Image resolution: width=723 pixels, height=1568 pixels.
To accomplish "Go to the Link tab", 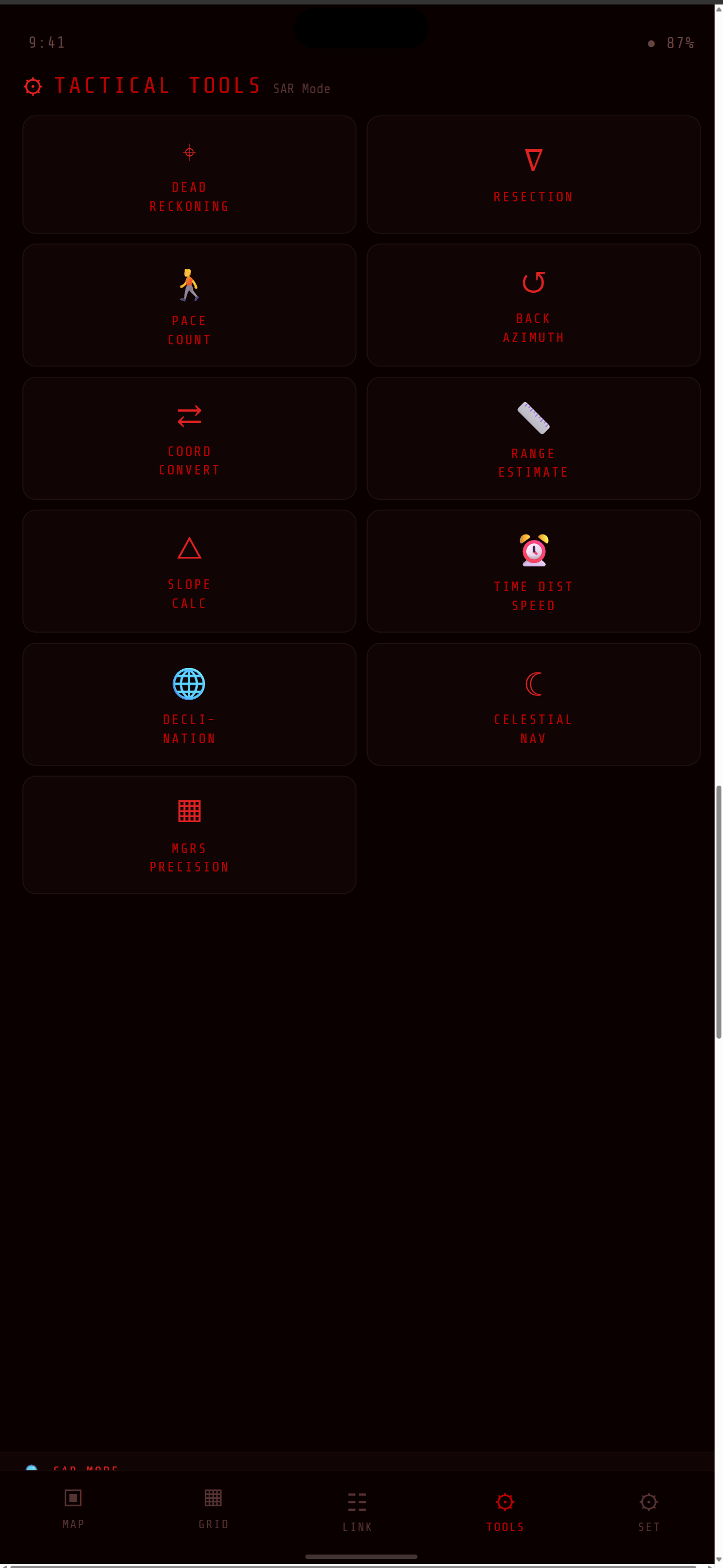I will (x=357, y=1511).
